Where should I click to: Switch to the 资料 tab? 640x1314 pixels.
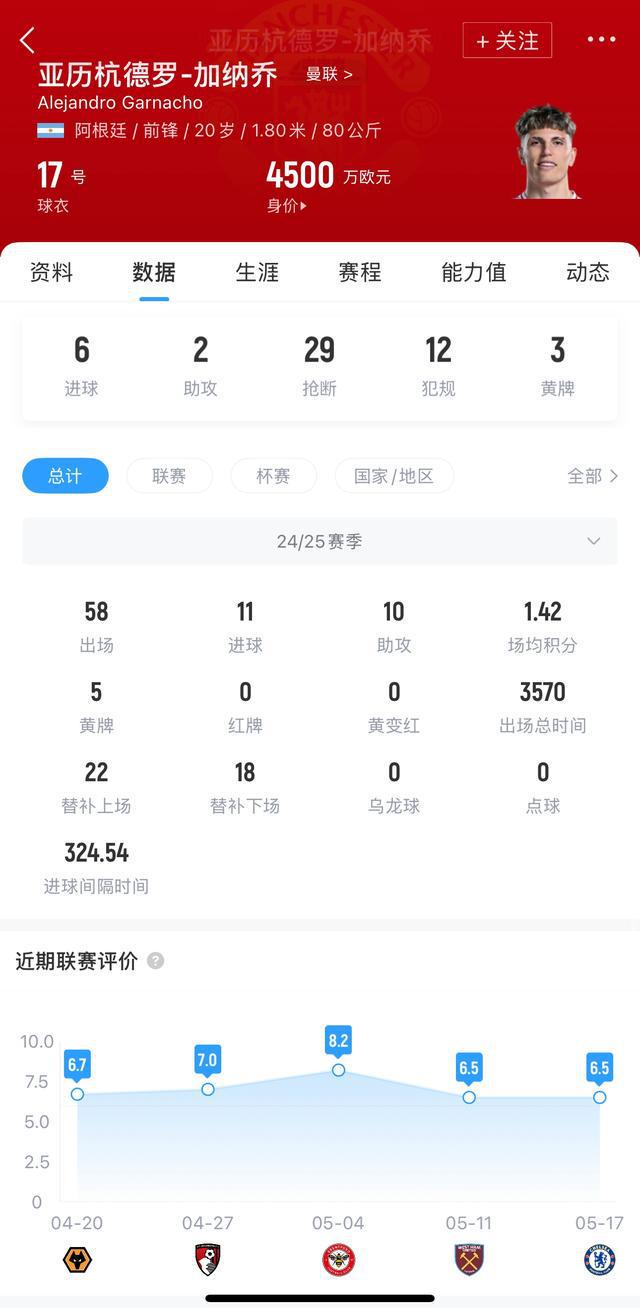click(51, 272)
